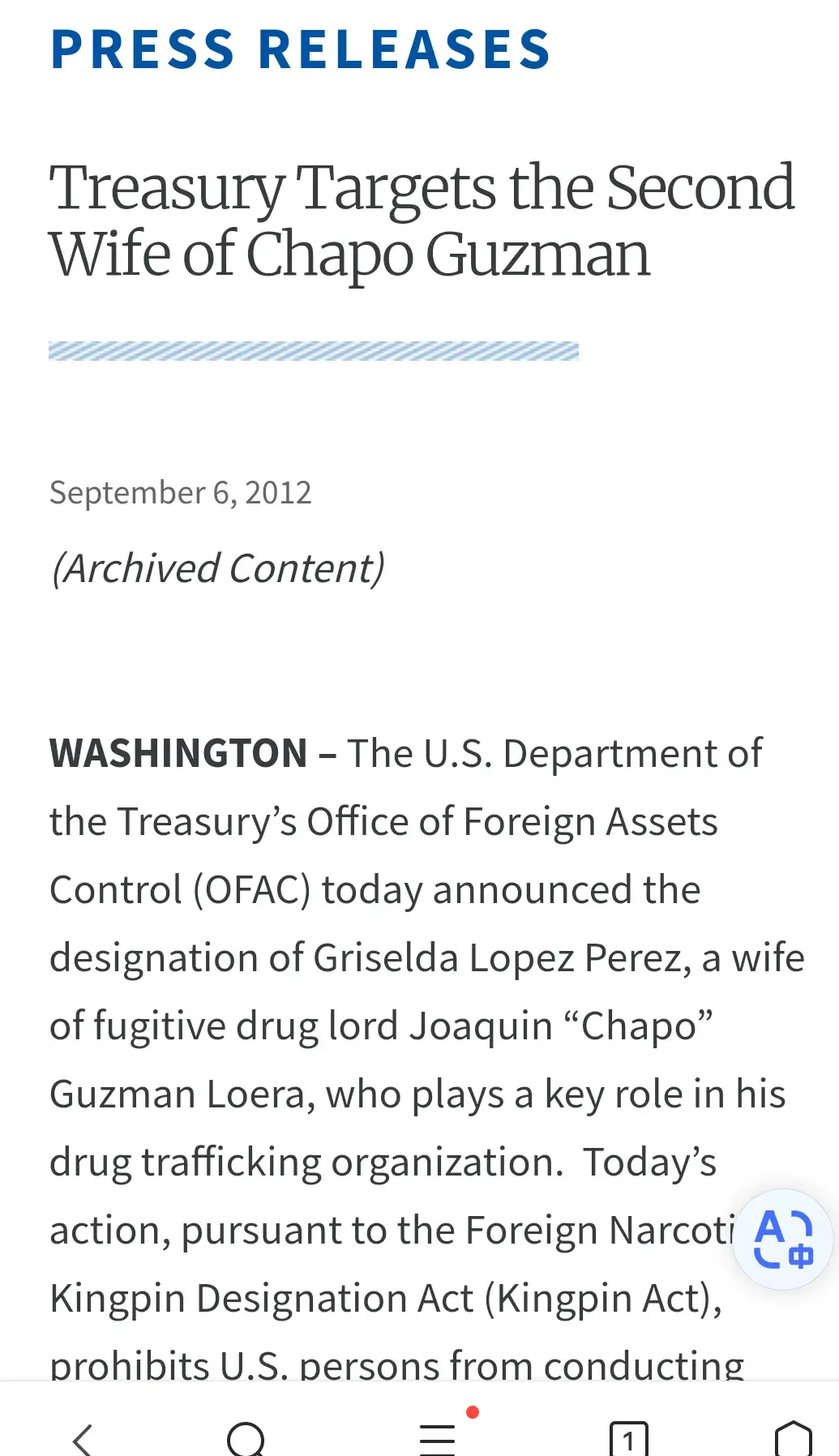839x1456 pixels.
Task: Open the Press Releases section link
Action: [x=301, y=49]
